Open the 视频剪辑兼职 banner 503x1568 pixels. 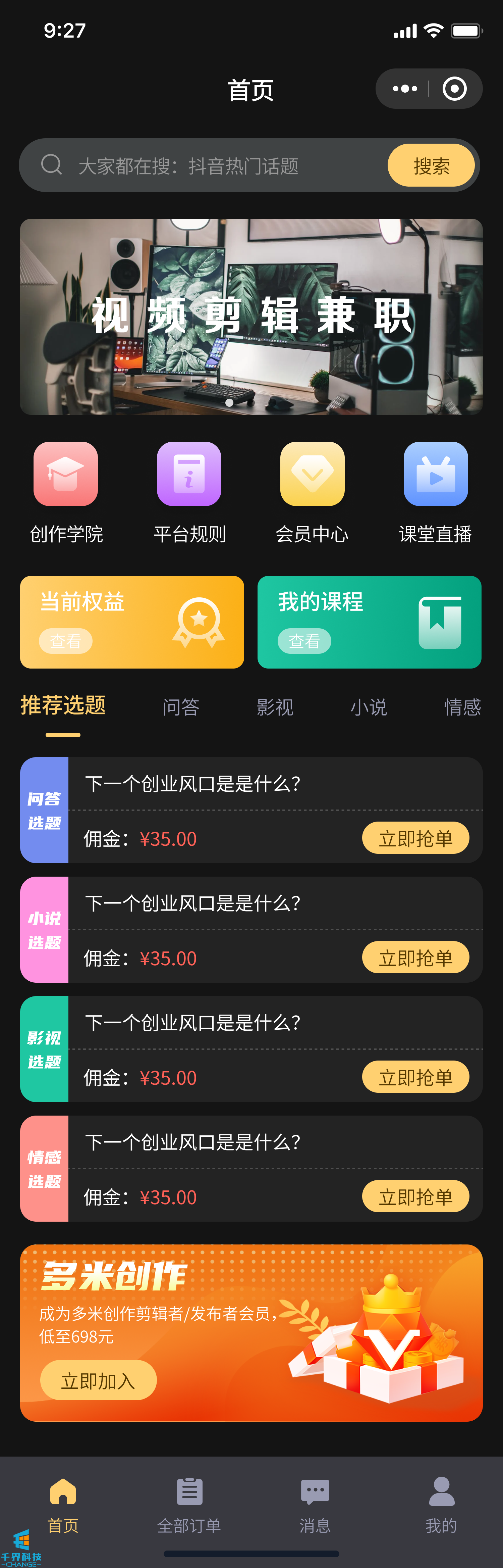pyautogui.click(x=251, y=316)
